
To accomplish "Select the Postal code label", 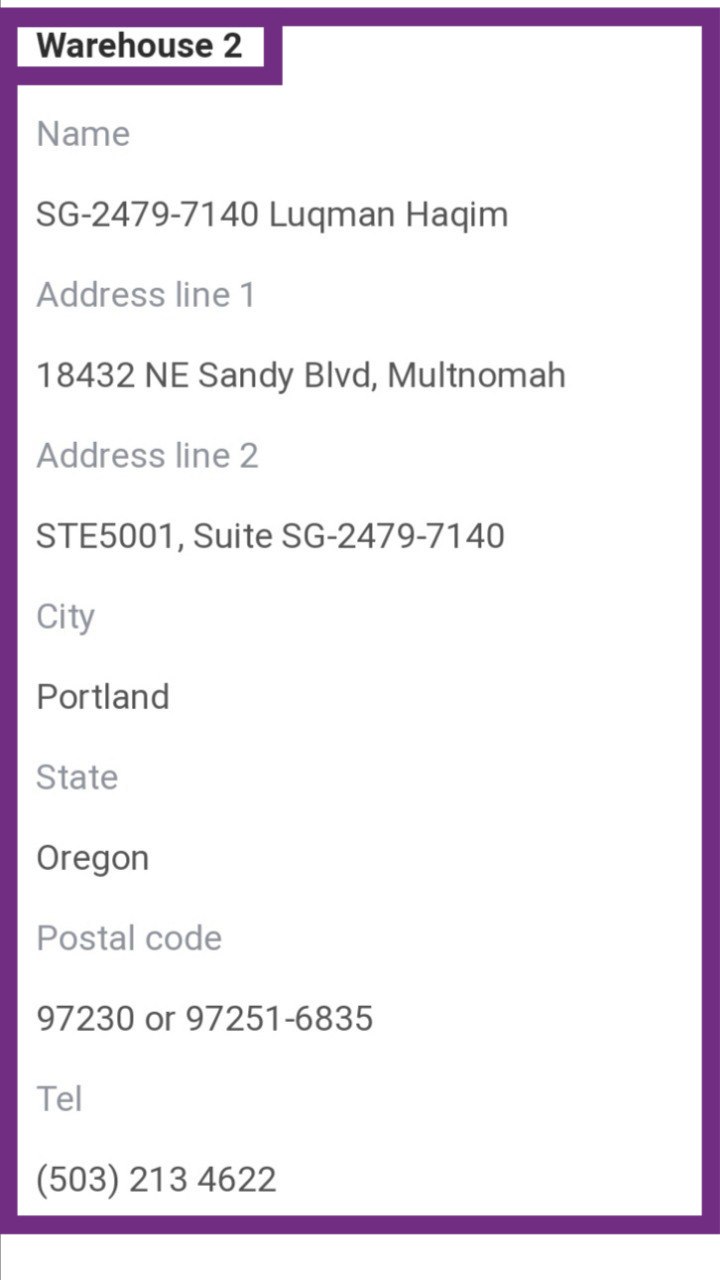I will tap(129, 938).
